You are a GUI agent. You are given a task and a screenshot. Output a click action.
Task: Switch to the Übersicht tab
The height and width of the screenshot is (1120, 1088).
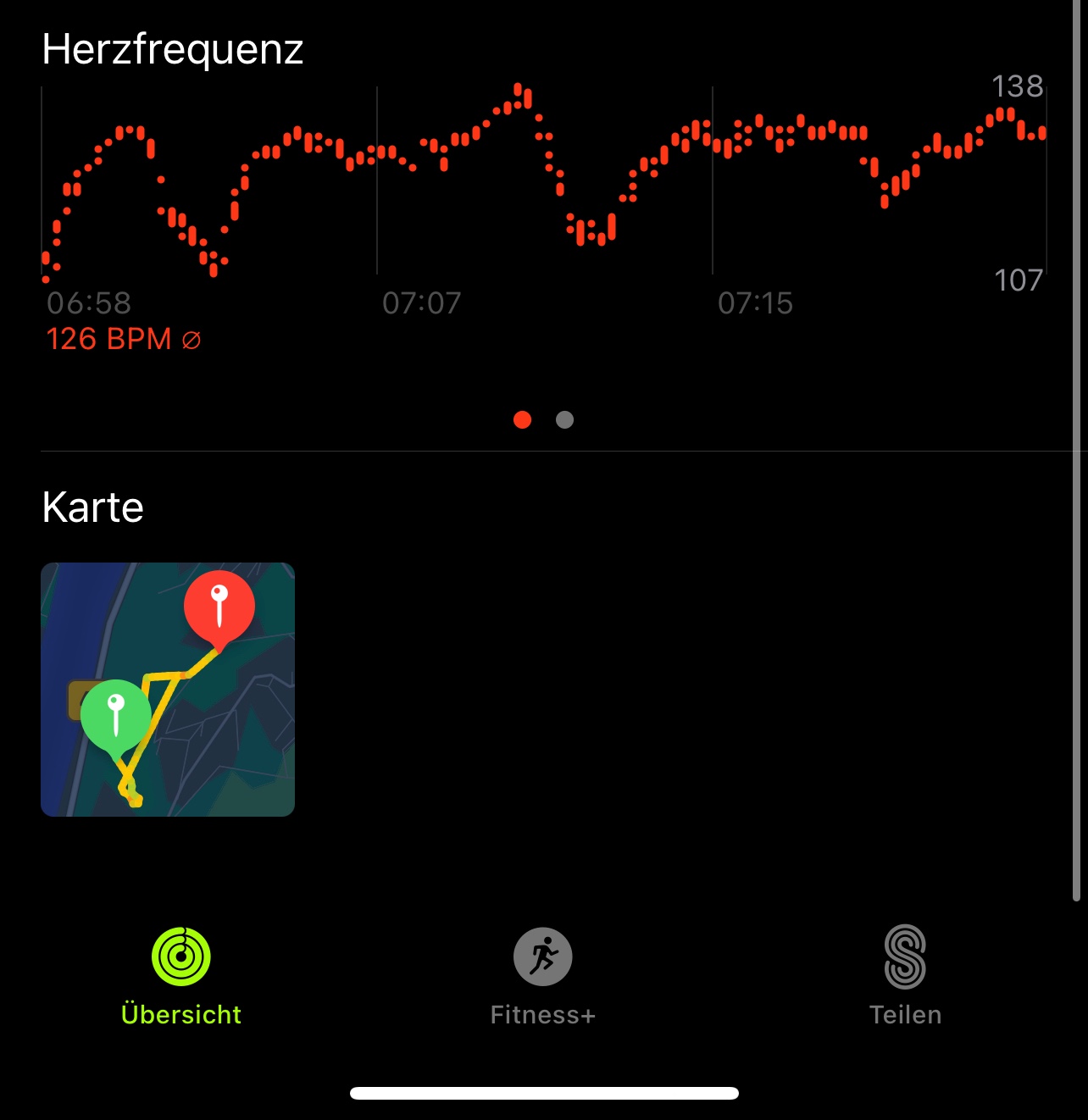[x=180, y=976]
